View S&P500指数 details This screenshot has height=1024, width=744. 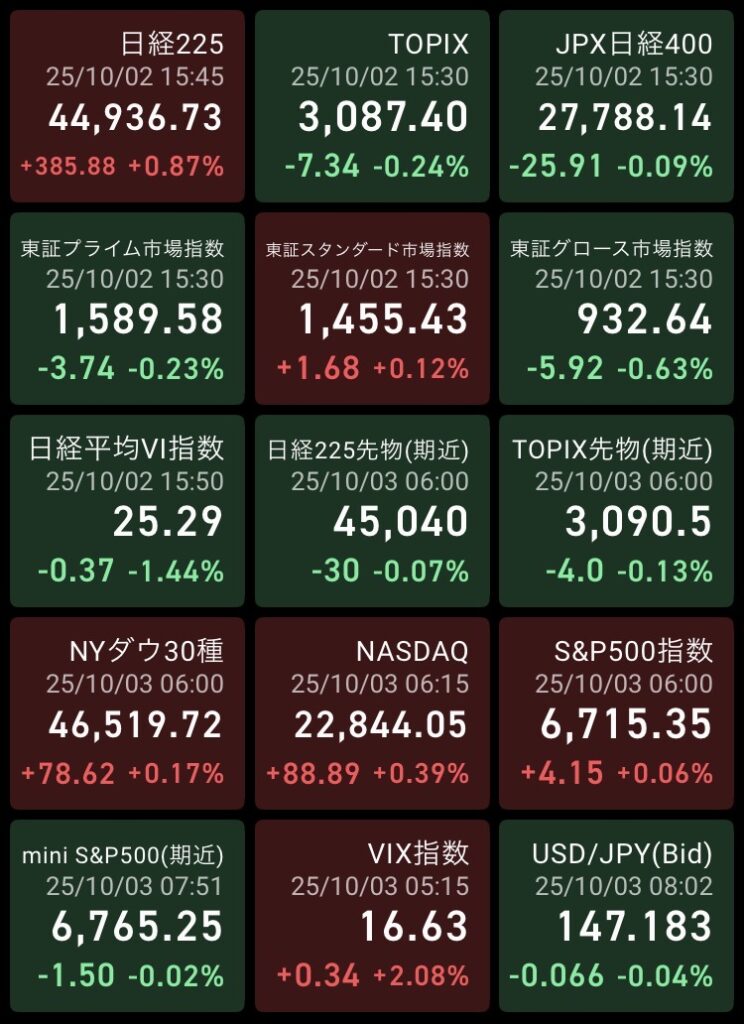[x=616, y=713]
